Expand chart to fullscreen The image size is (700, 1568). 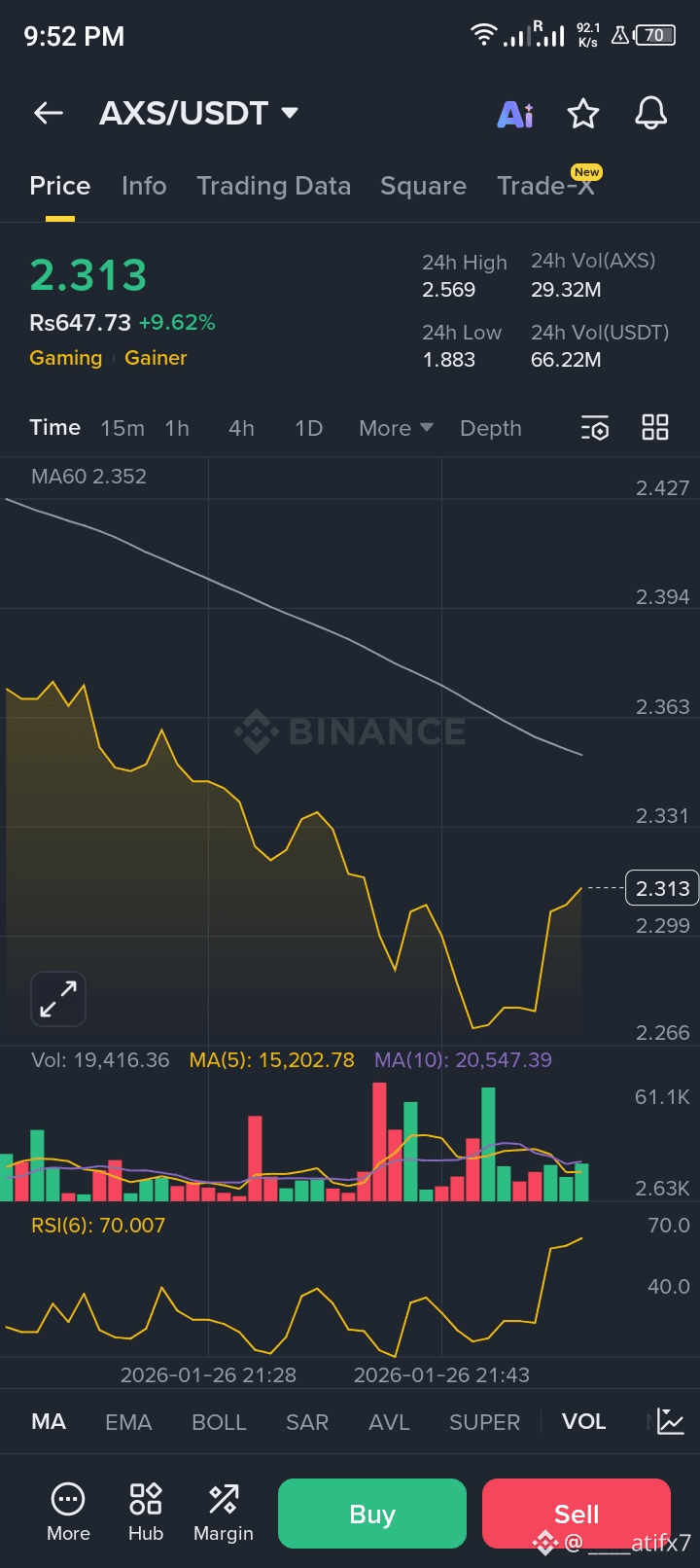click(x=58, y=999)
